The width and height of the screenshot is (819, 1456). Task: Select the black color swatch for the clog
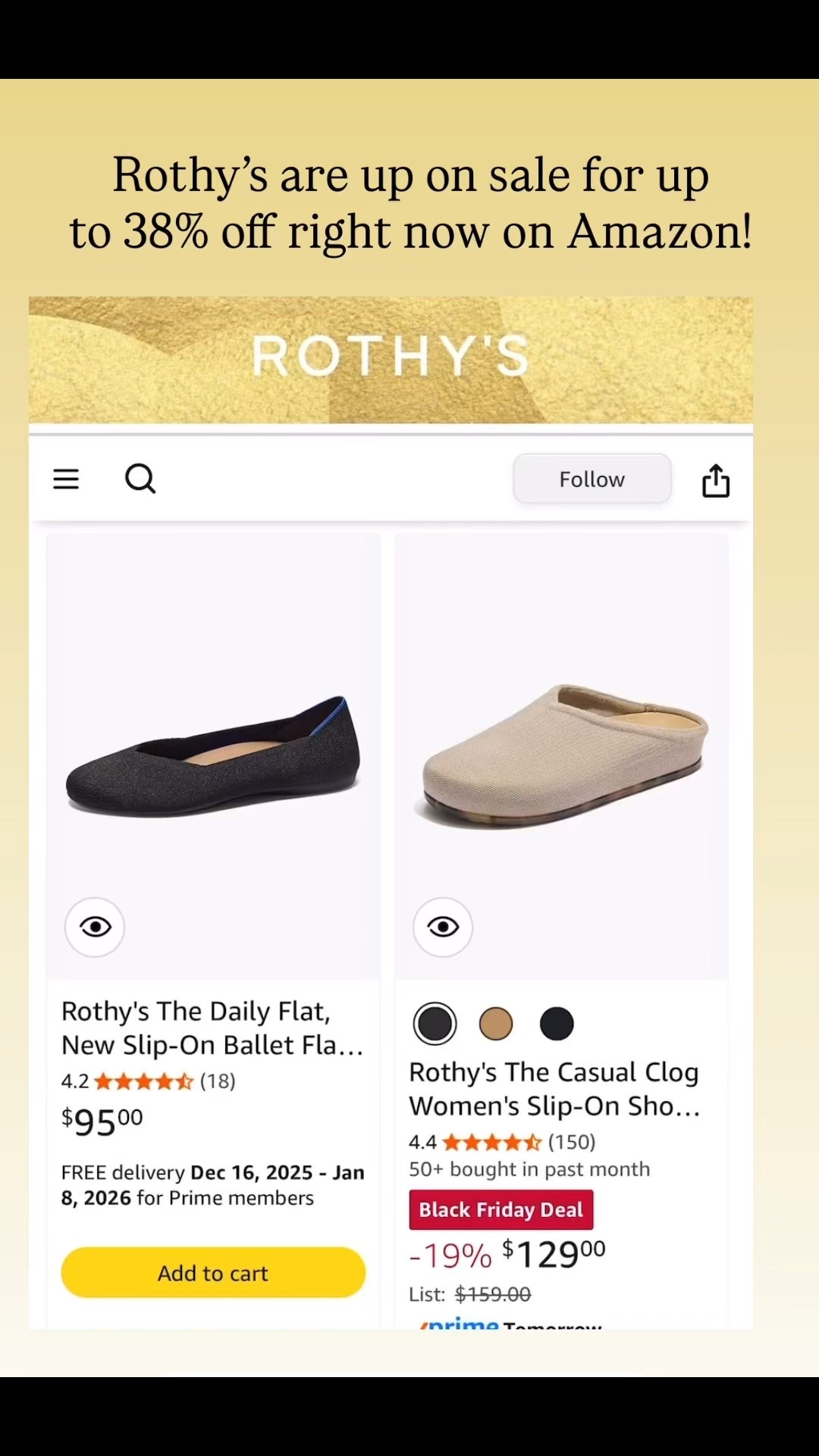[557, 1023]
